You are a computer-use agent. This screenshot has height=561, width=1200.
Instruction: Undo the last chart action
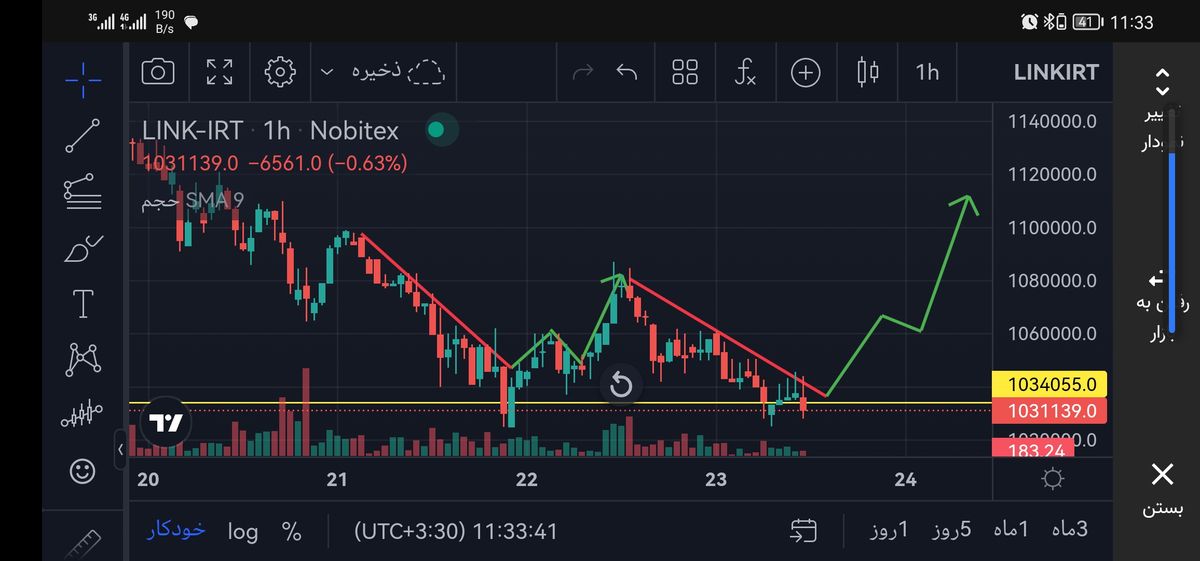coord(627,72)
